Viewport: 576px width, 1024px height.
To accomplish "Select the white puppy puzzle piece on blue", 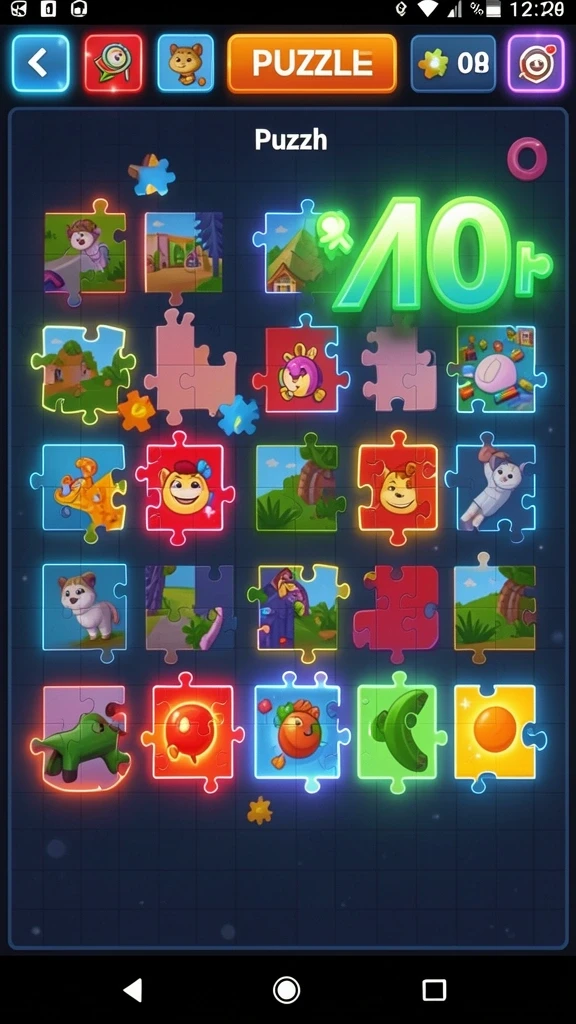I will tap(84, 609).
